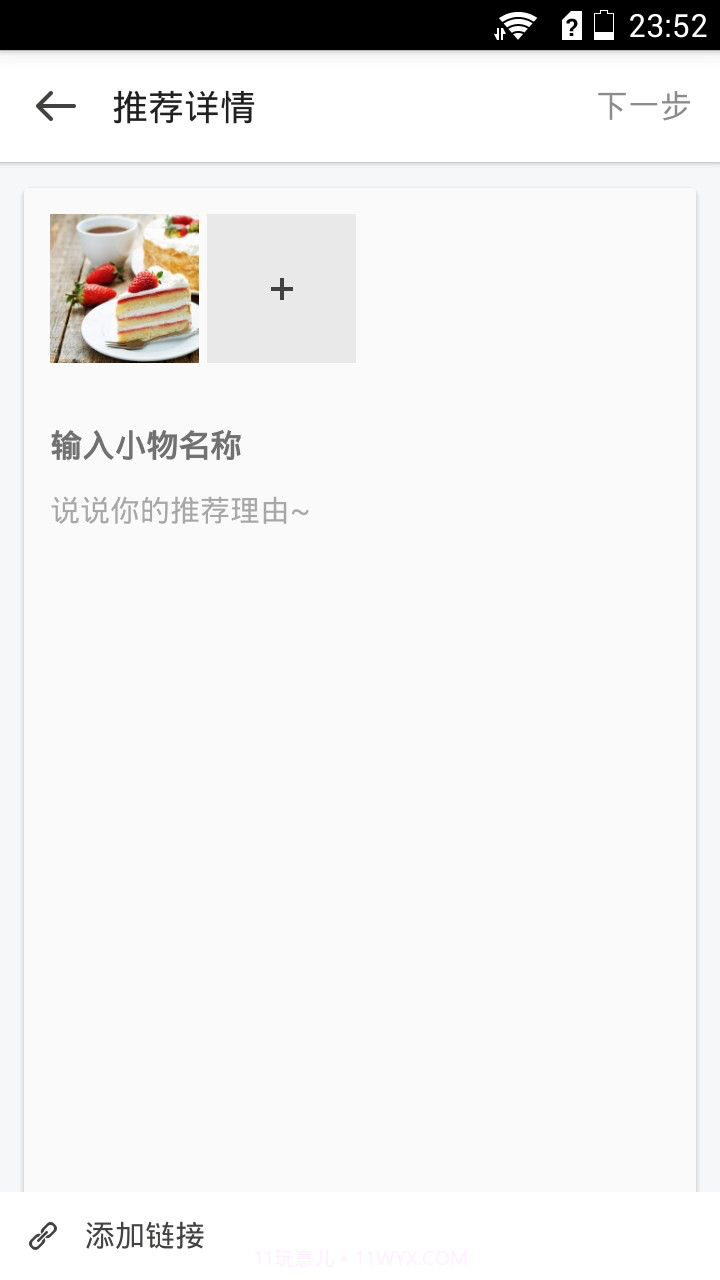Click the empty photo upload slot
The image size is (720, 1280).
pos(281,288)
